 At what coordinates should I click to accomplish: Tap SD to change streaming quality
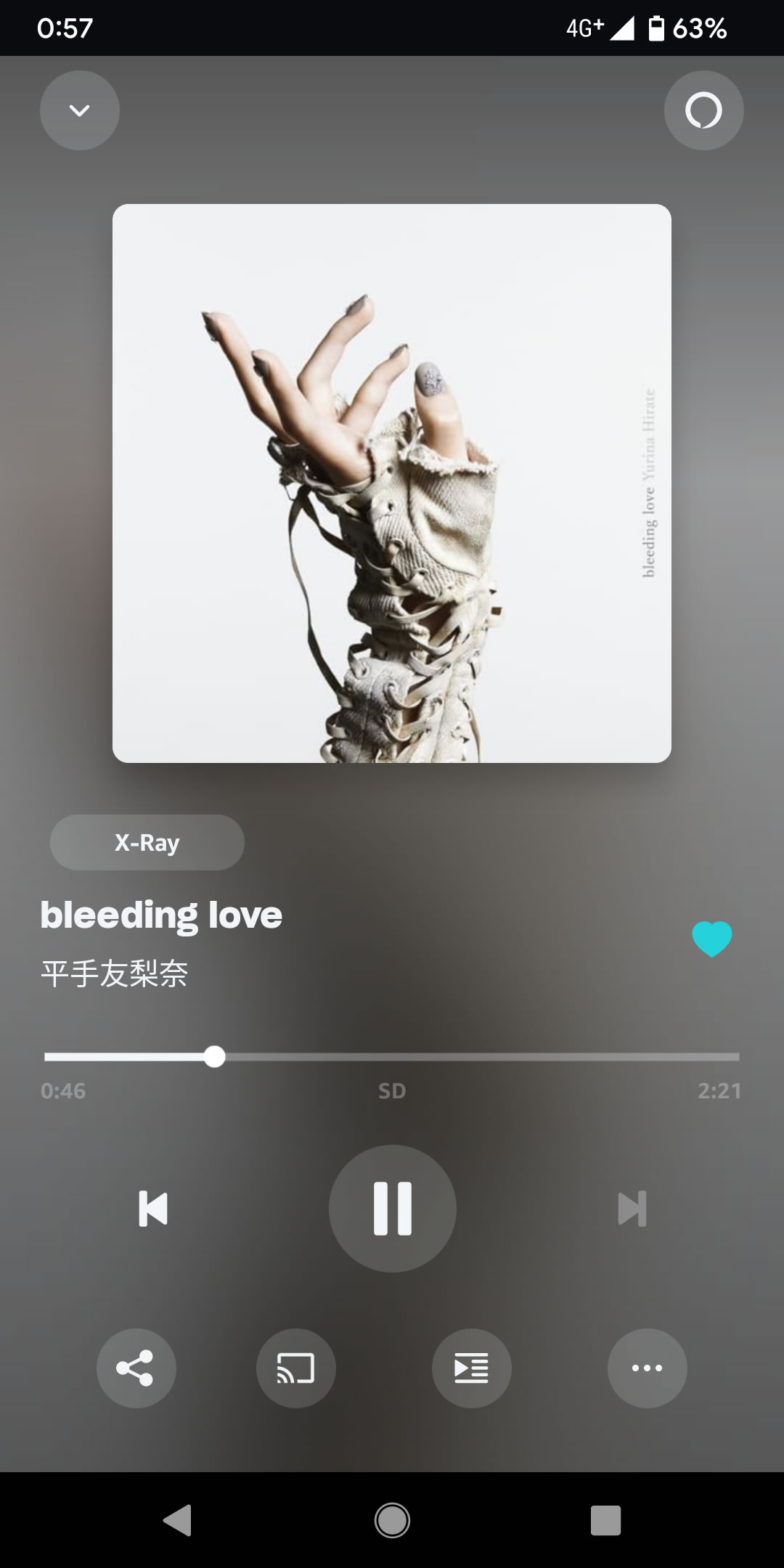392,1090
